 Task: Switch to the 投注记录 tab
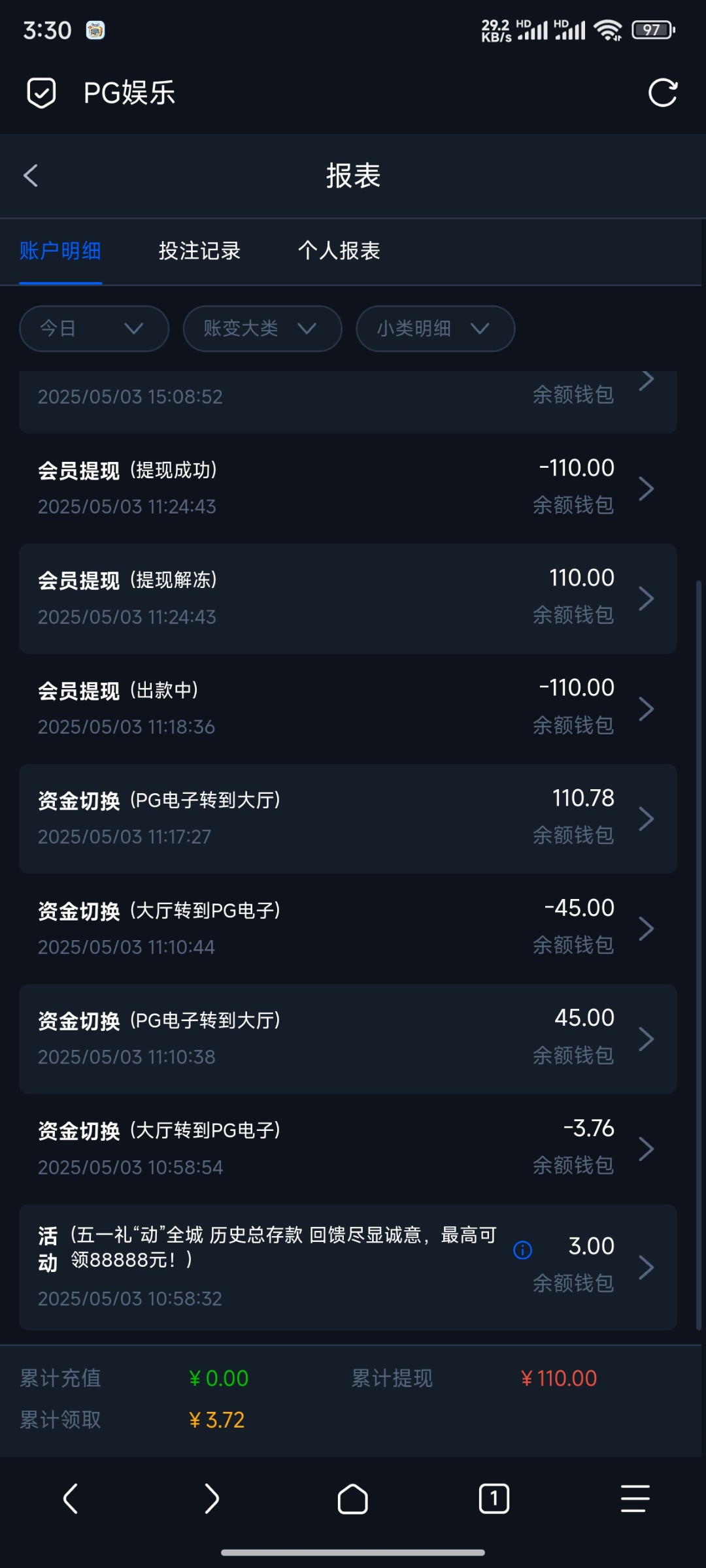pos(199,251)
